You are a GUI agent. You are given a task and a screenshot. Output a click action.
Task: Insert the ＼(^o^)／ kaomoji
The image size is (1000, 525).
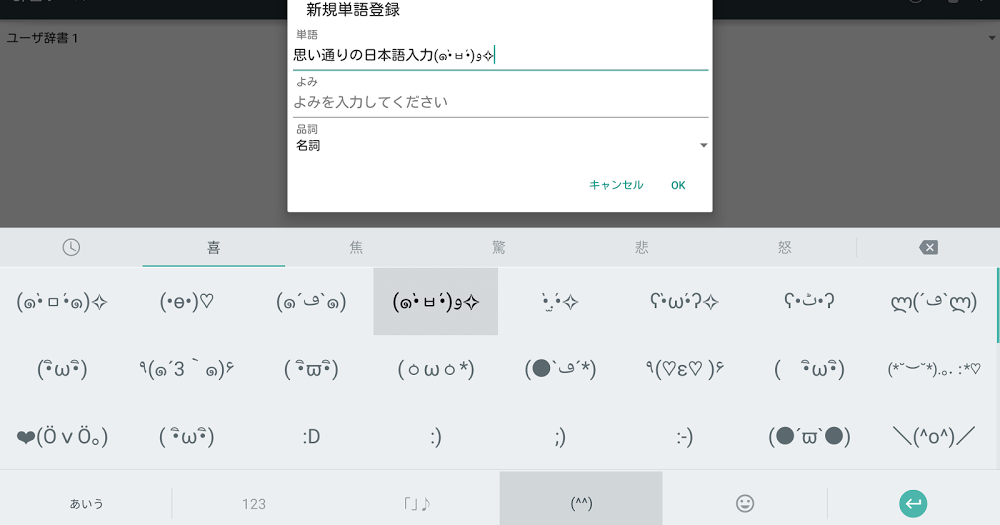[x=934, y=436]
